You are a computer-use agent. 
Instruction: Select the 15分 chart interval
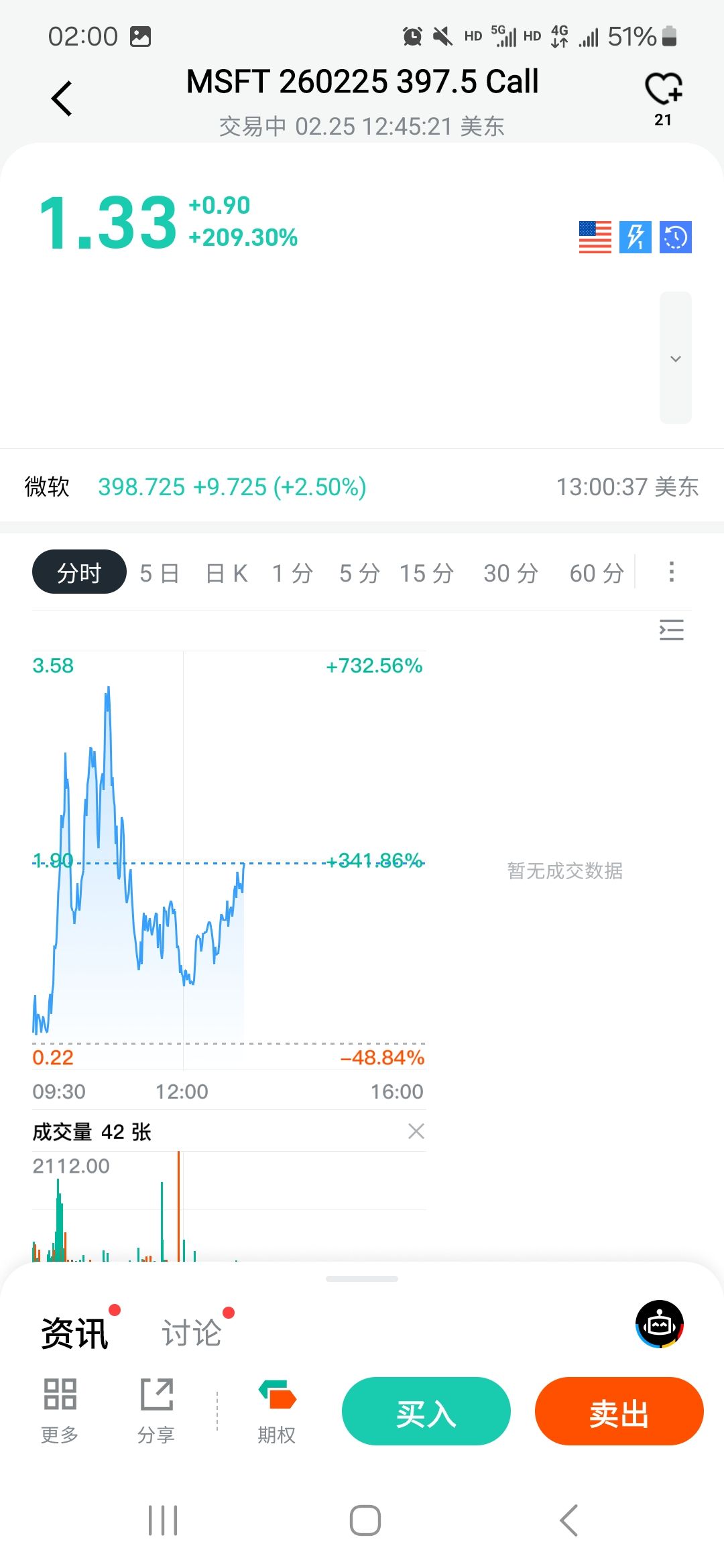click(x=427, y=574)
